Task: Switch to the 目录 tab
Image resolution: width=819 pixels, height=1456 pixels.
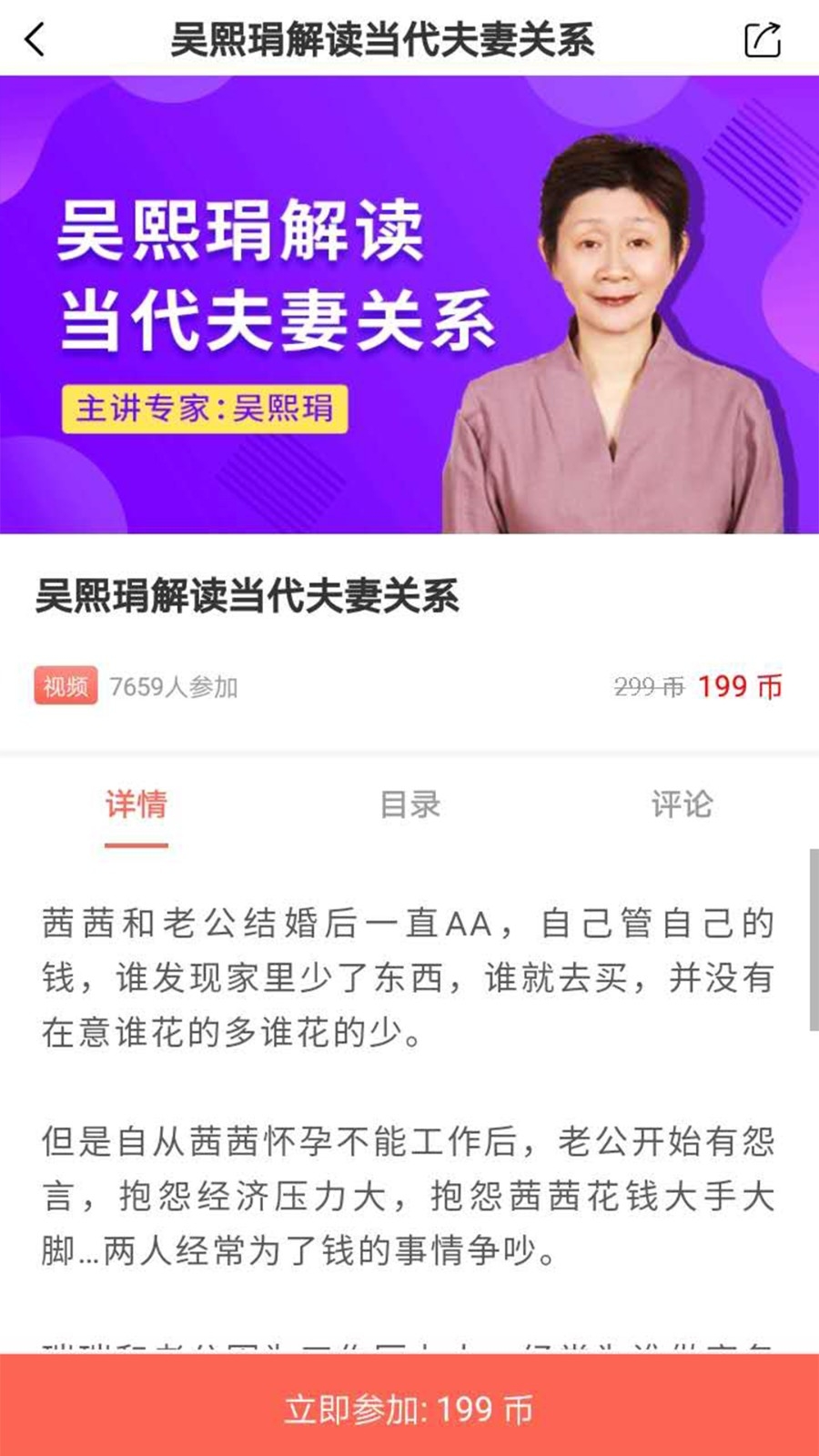Action: (409, 804)
